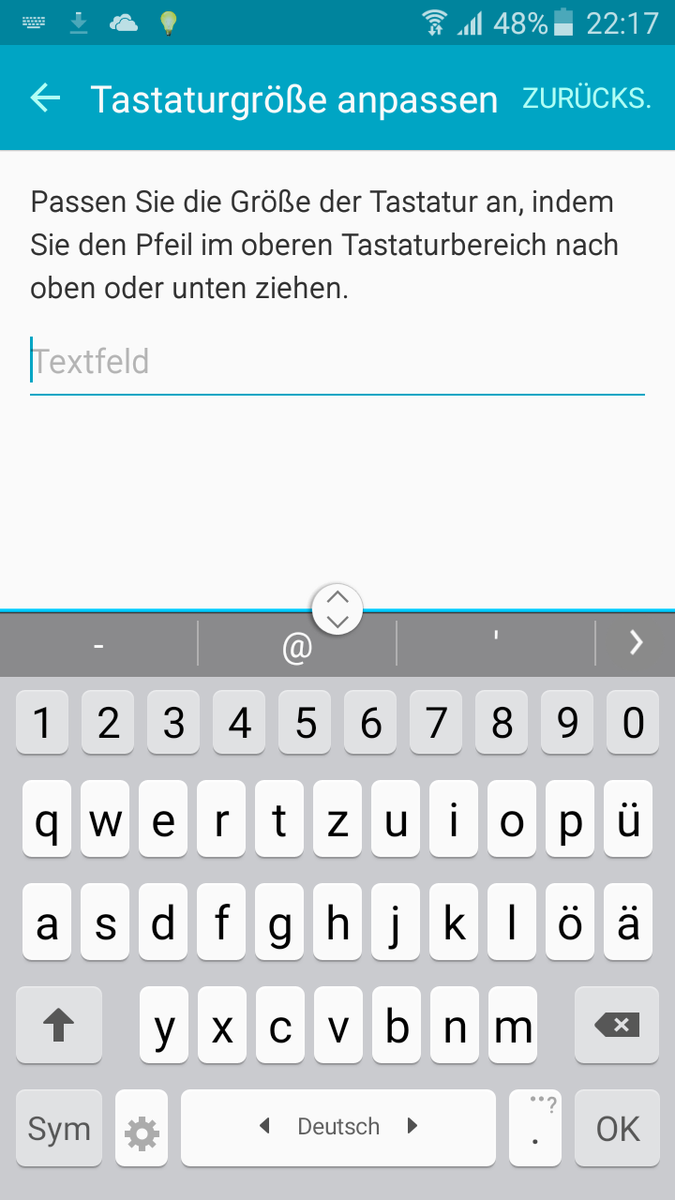This screenshot has width=675, height=1200.
Task: Open the Sym symbols keyboard
Action: [59, 1129]
